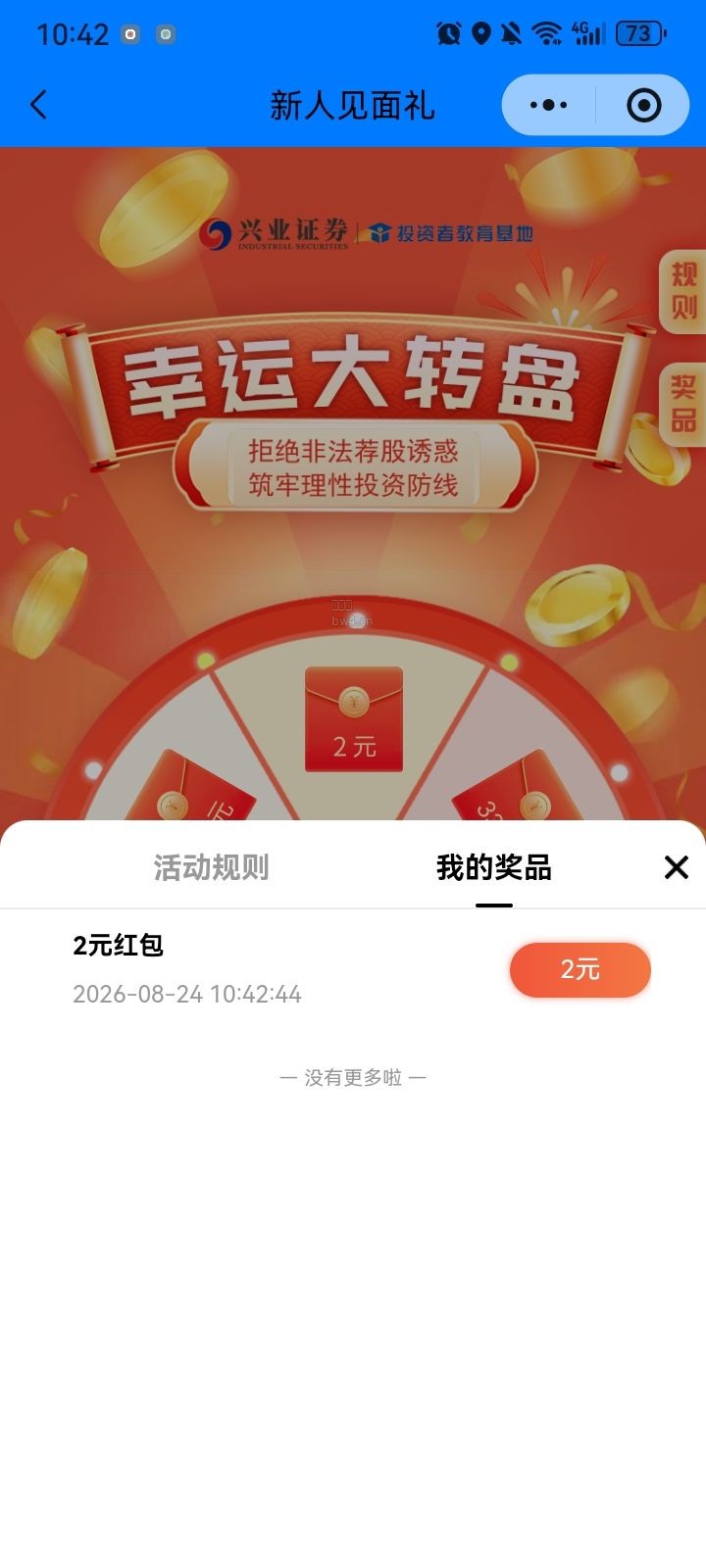Select the 我的奖品 tab

click(494, 867)
